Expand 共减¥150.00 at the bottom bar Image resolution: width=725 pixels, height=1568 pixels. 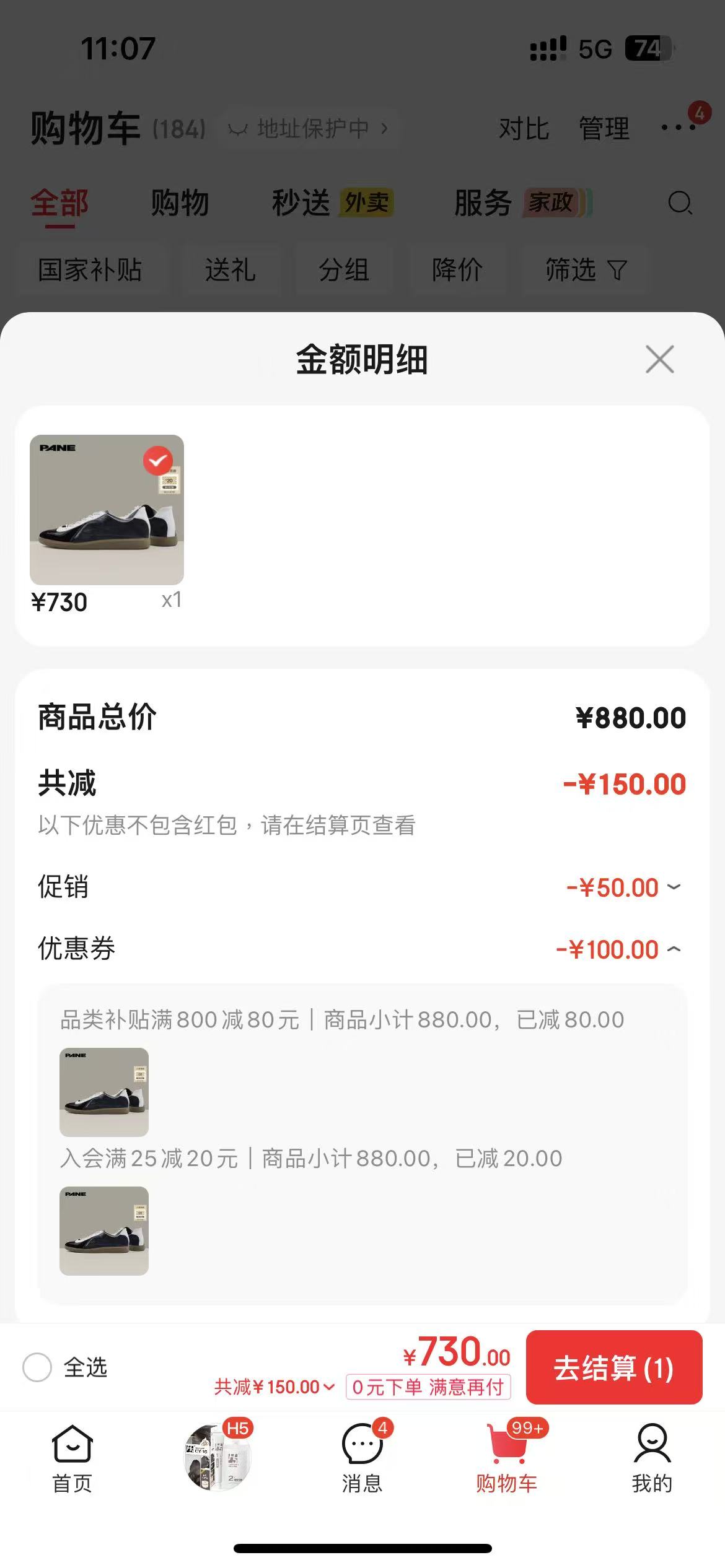coord(274,1387)
